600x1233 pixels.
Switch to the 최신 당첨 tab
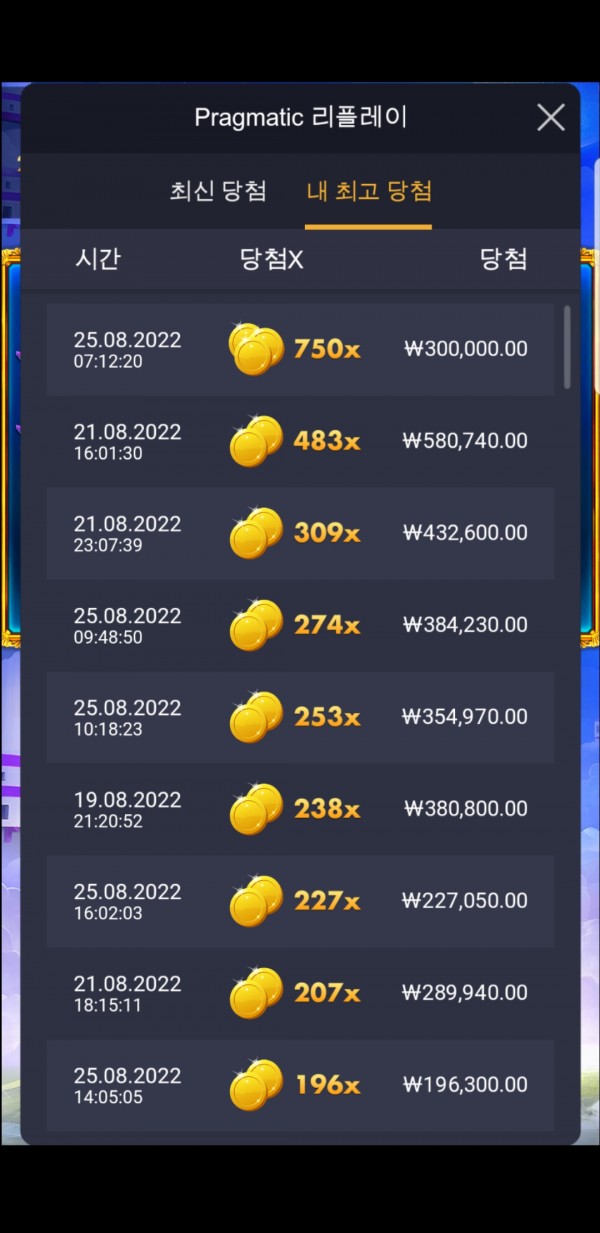click(218, 191)
